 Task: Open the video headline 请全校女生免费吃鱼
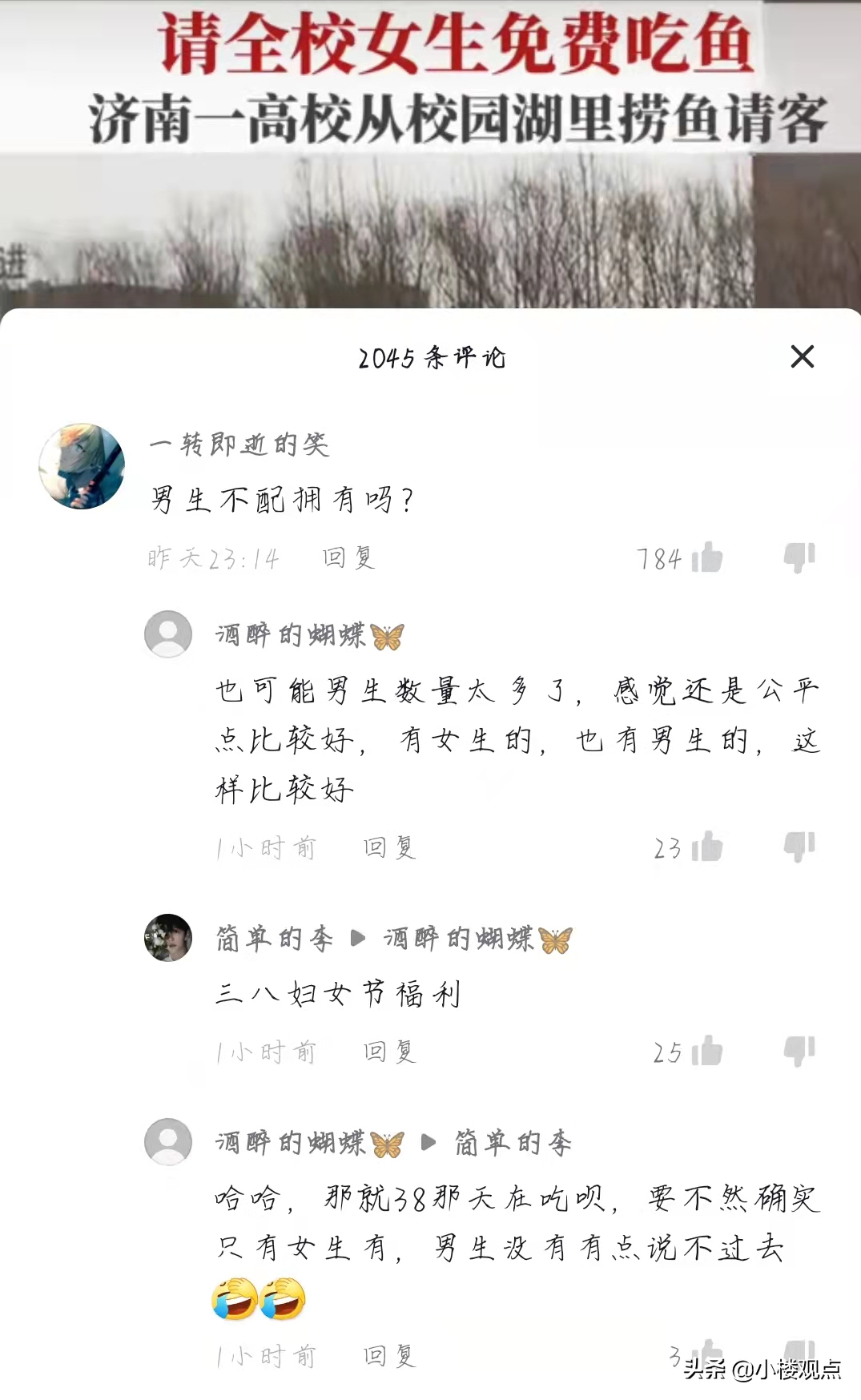pos(429,46)
